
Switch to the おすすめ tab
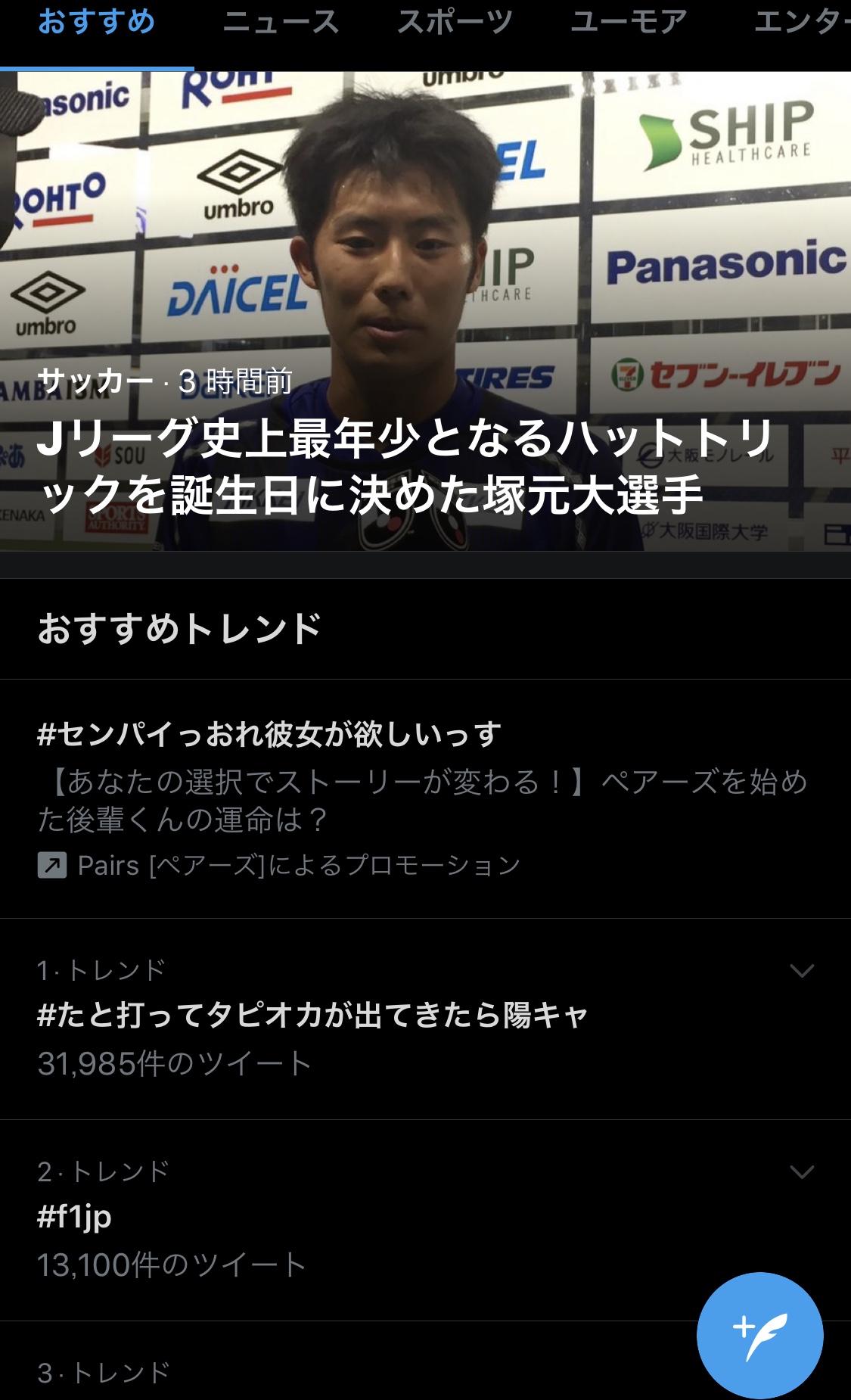coord(96,23)
